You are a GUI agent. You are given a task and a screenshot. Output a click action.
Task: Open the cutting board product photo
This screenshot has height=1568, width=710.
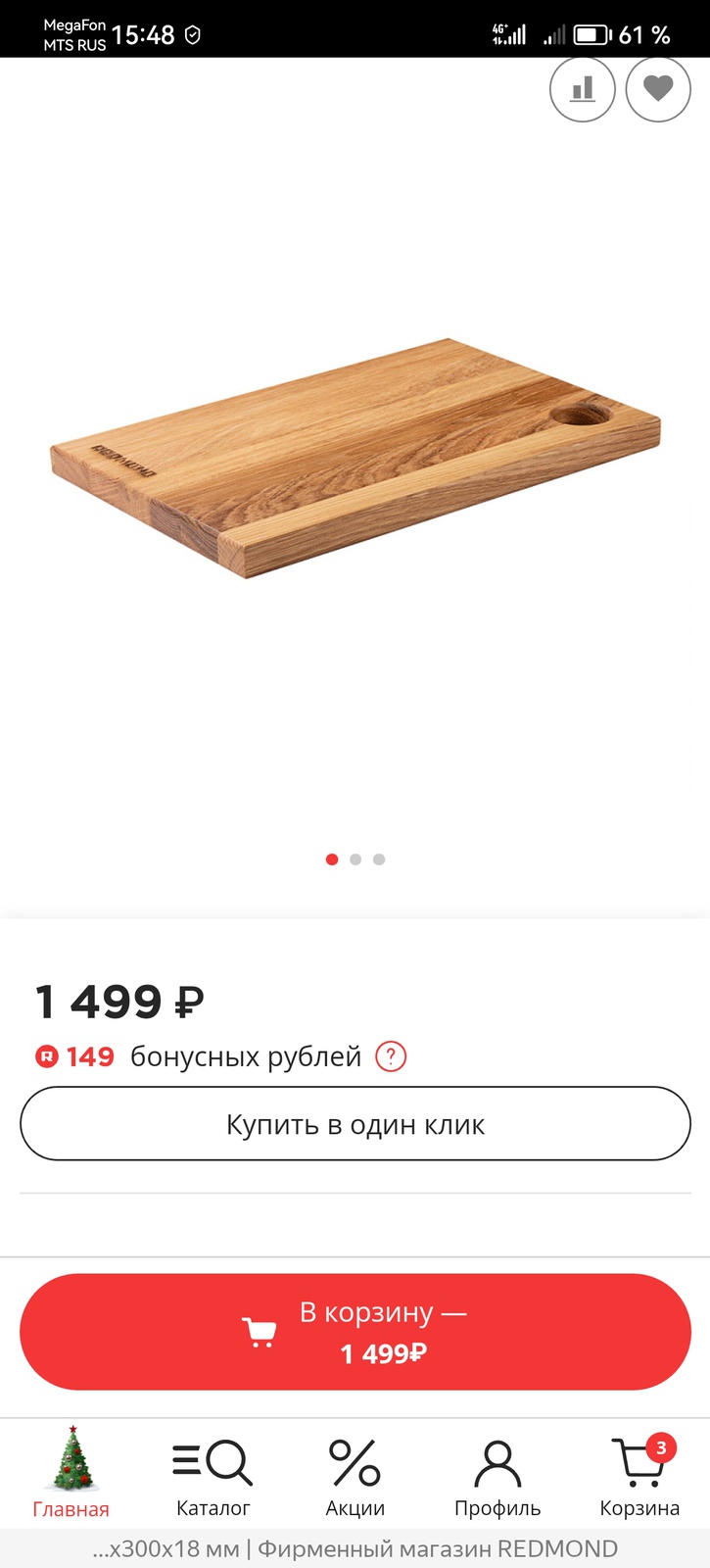pyautogui.click(x=355, y=458)
